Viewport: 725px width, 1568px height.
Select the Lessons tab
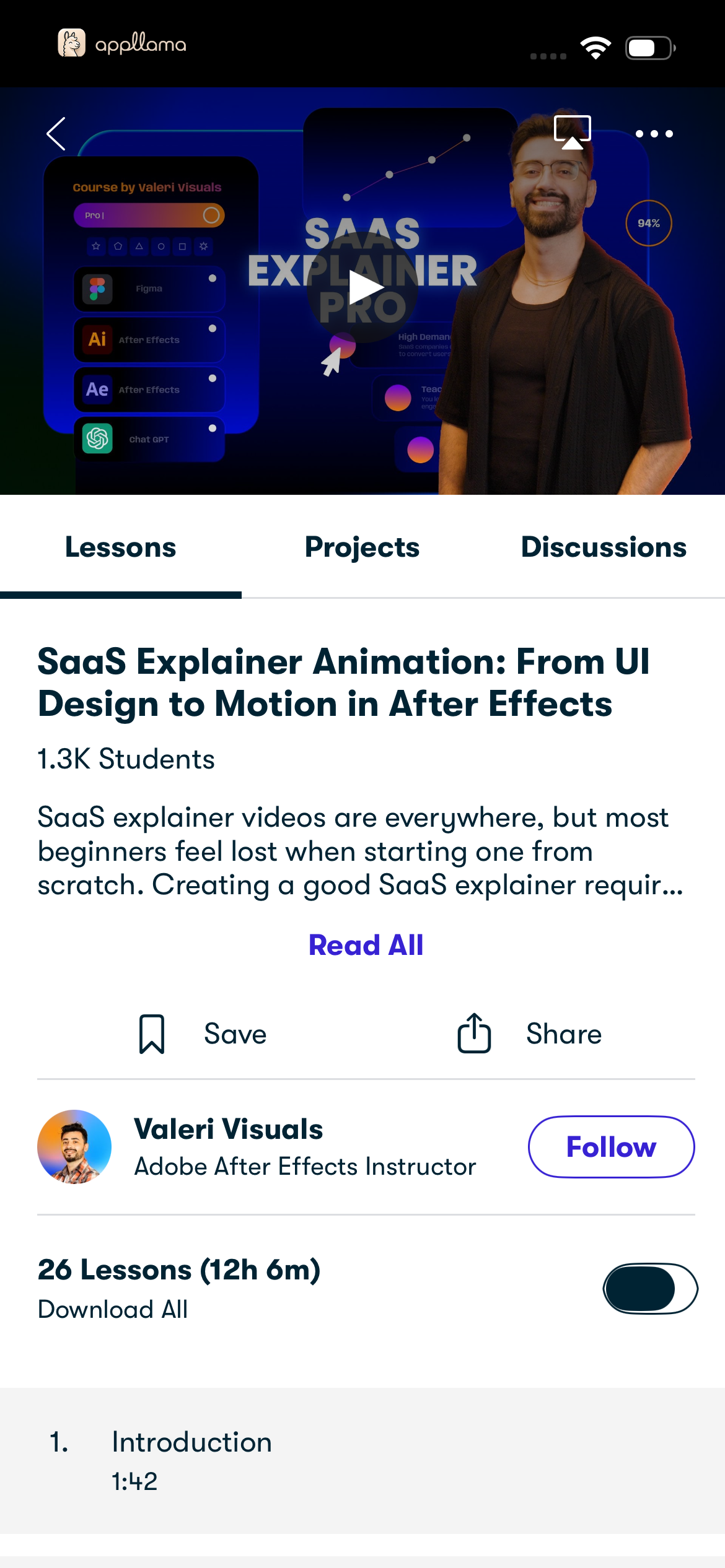point(121,547)
